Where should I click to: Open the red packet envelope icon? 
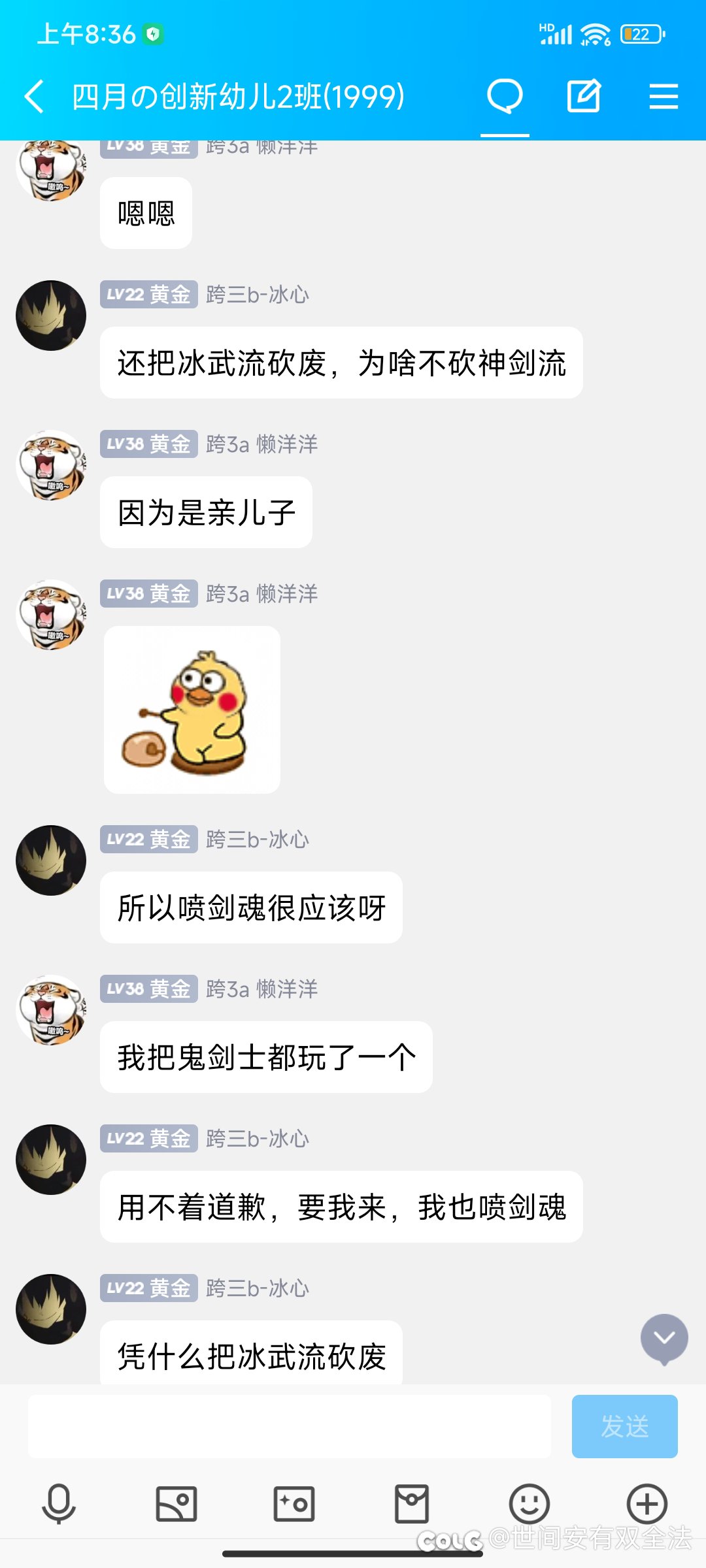(x=412, y=1503)
